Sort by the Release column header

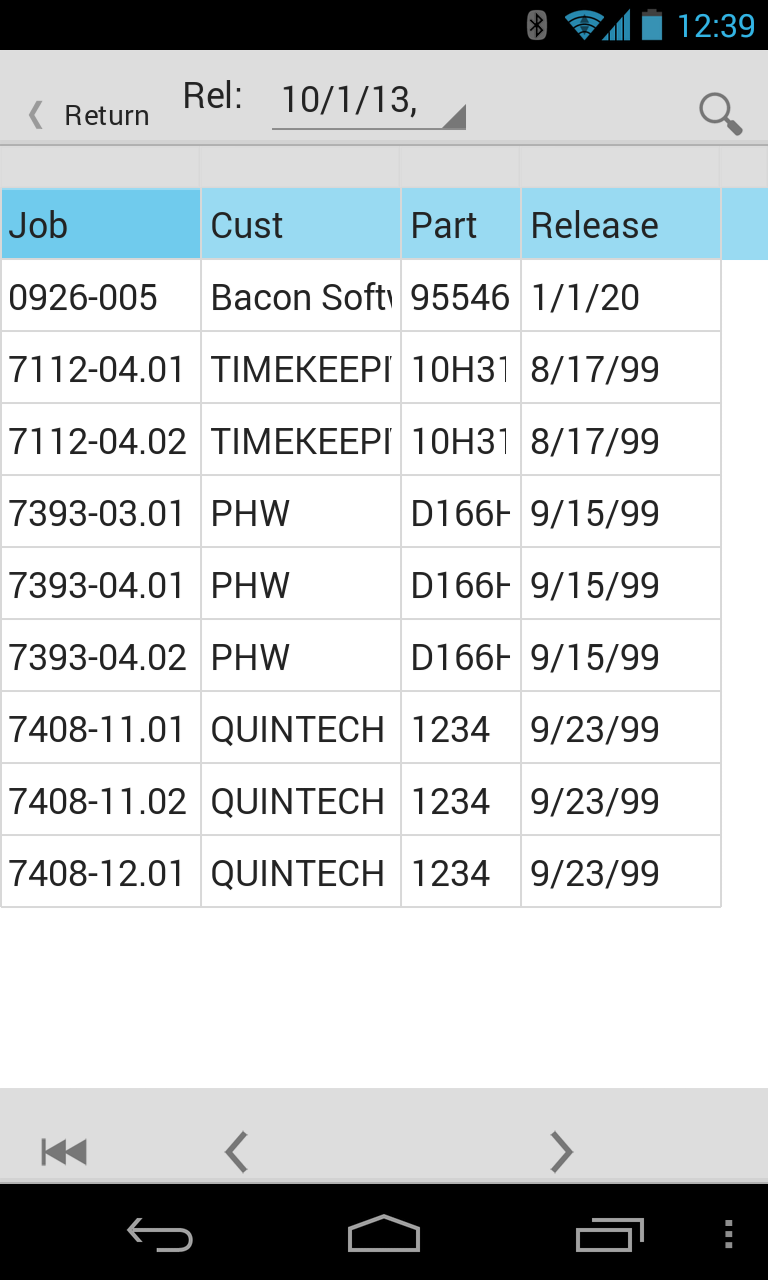point(620,225)
